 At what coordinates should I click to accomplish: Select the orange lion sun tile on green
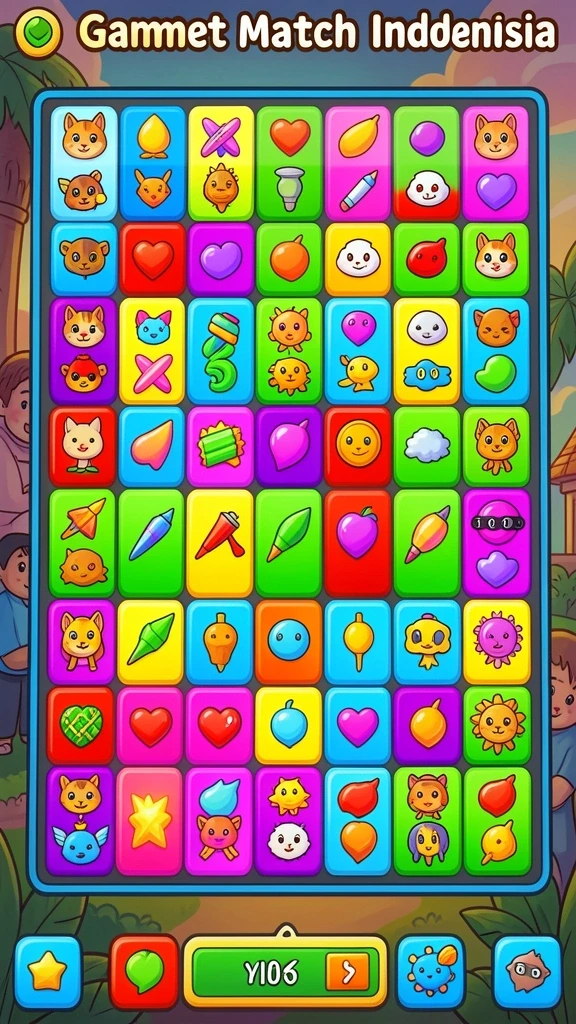click(x=496, y=725)
